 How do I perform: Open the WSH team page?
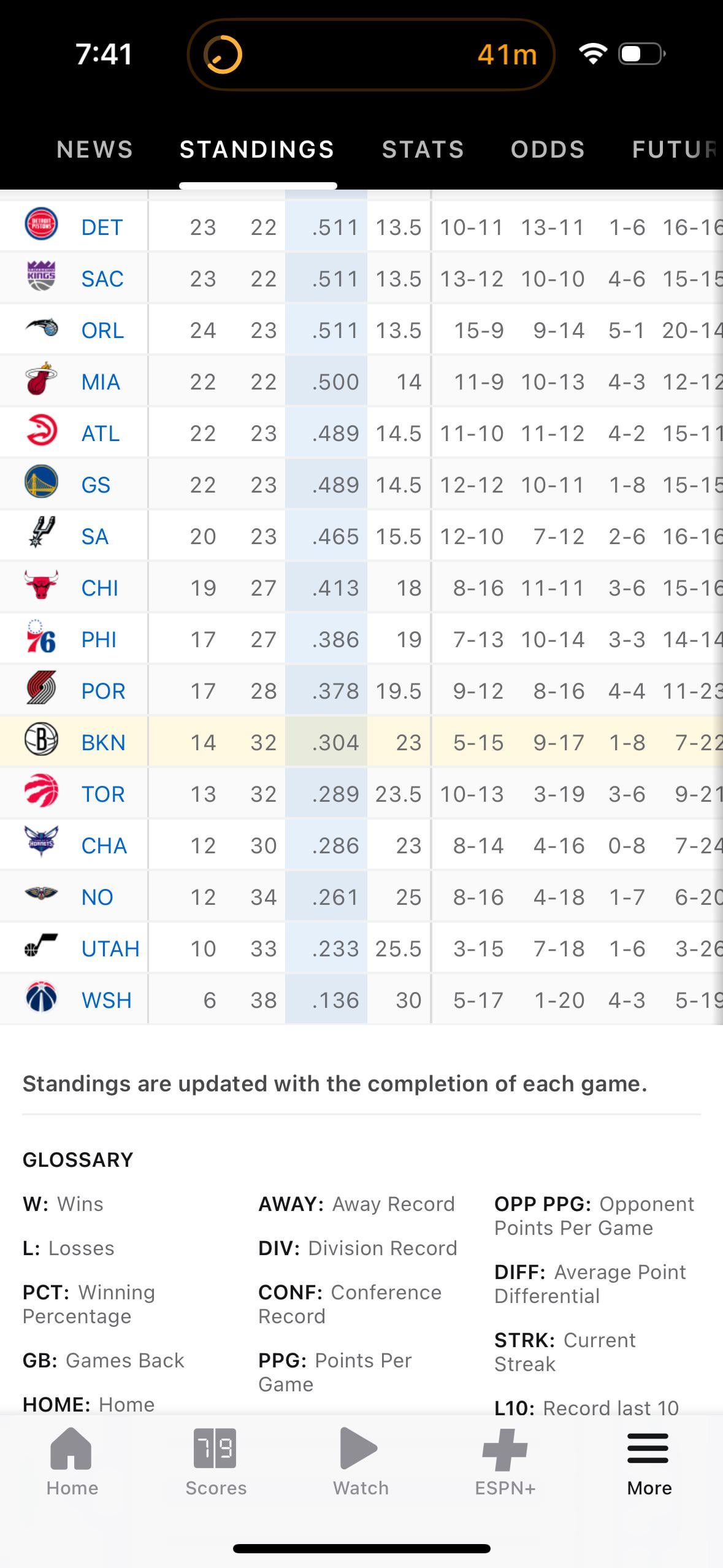(106, 1001)
